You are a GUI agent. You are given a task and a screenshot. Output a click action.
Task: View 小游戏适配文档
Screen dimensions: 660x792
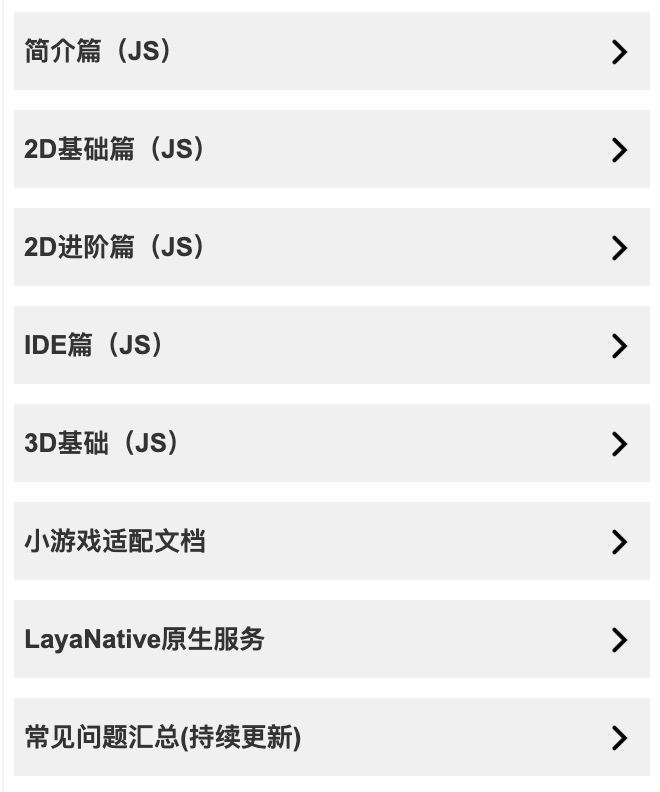pyautogui.click(x=330, y=542)
